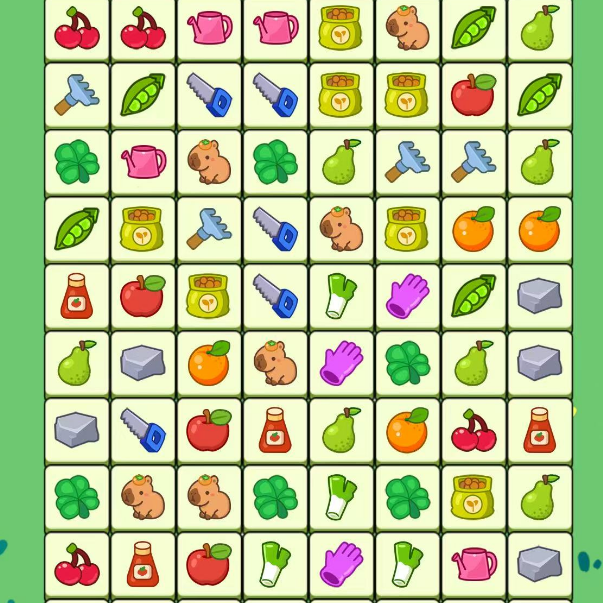Tap the rock tile between pear and orange
Screen dimensions: 603x603
tap(143, 364)
